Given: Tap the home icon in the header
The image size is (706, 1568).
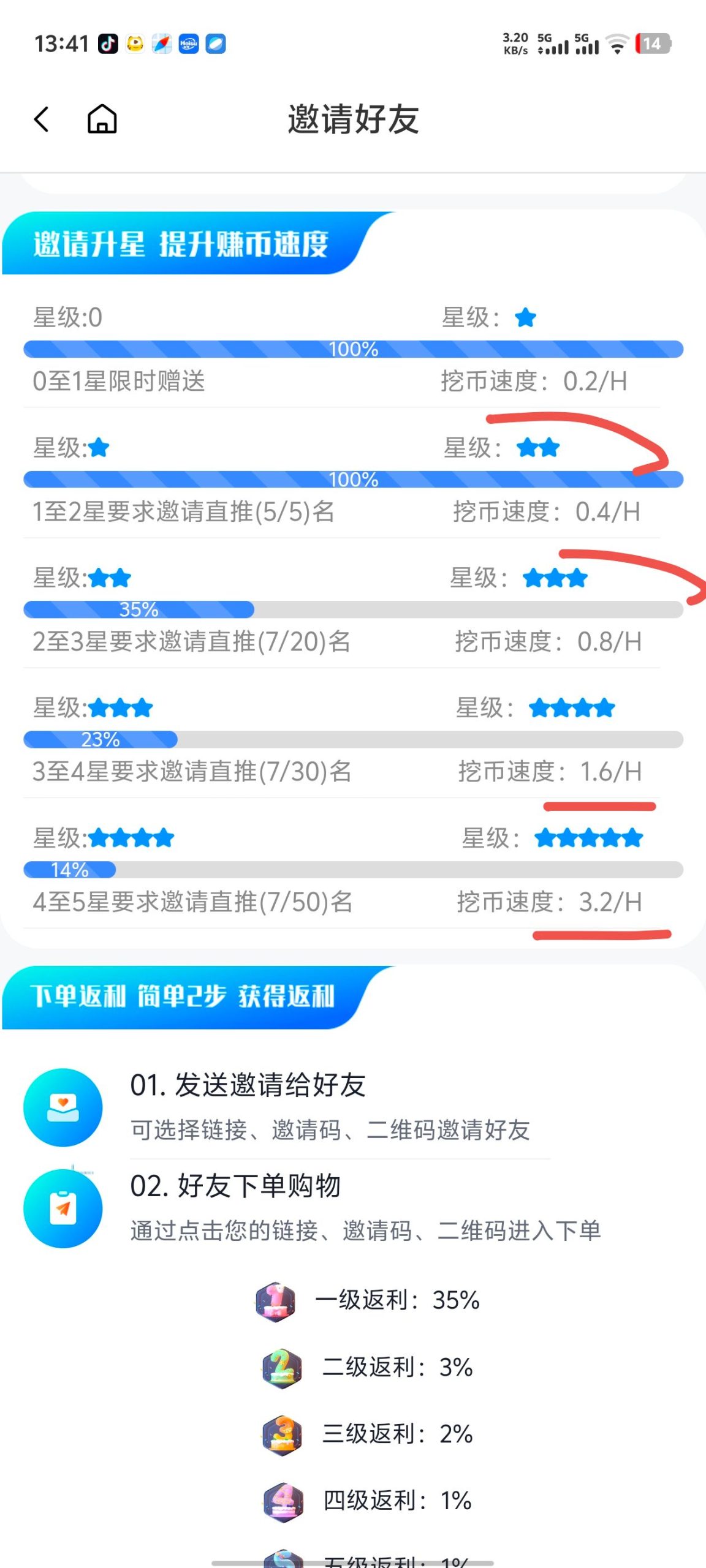Looking at the screenshot, I should pyautogui.click(x=102, y=119).
